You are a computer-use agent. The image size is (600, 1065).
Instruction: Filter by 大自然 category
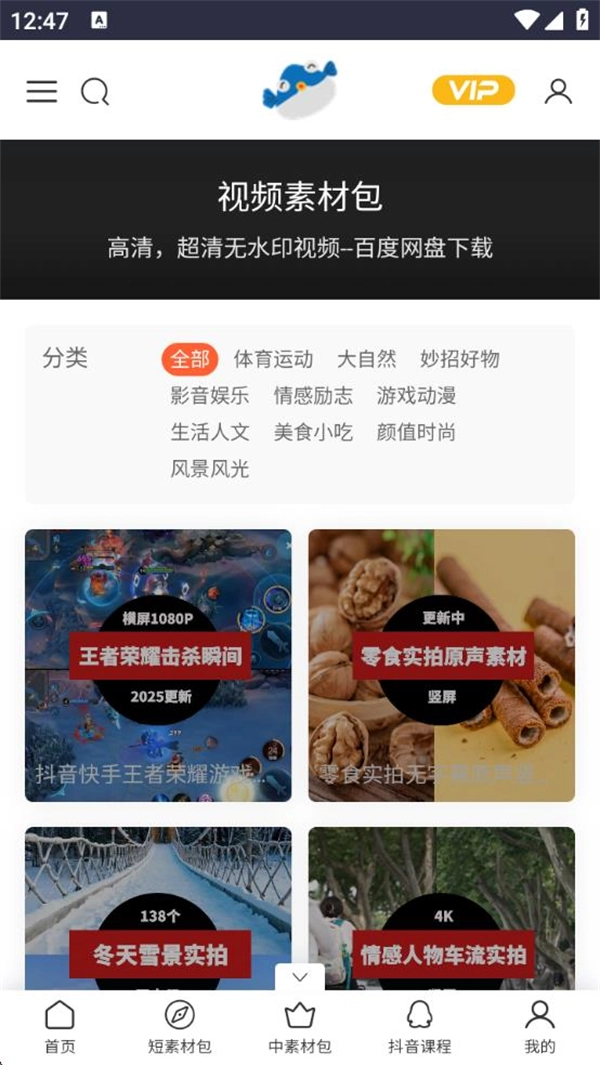click(x=366, y=359)
